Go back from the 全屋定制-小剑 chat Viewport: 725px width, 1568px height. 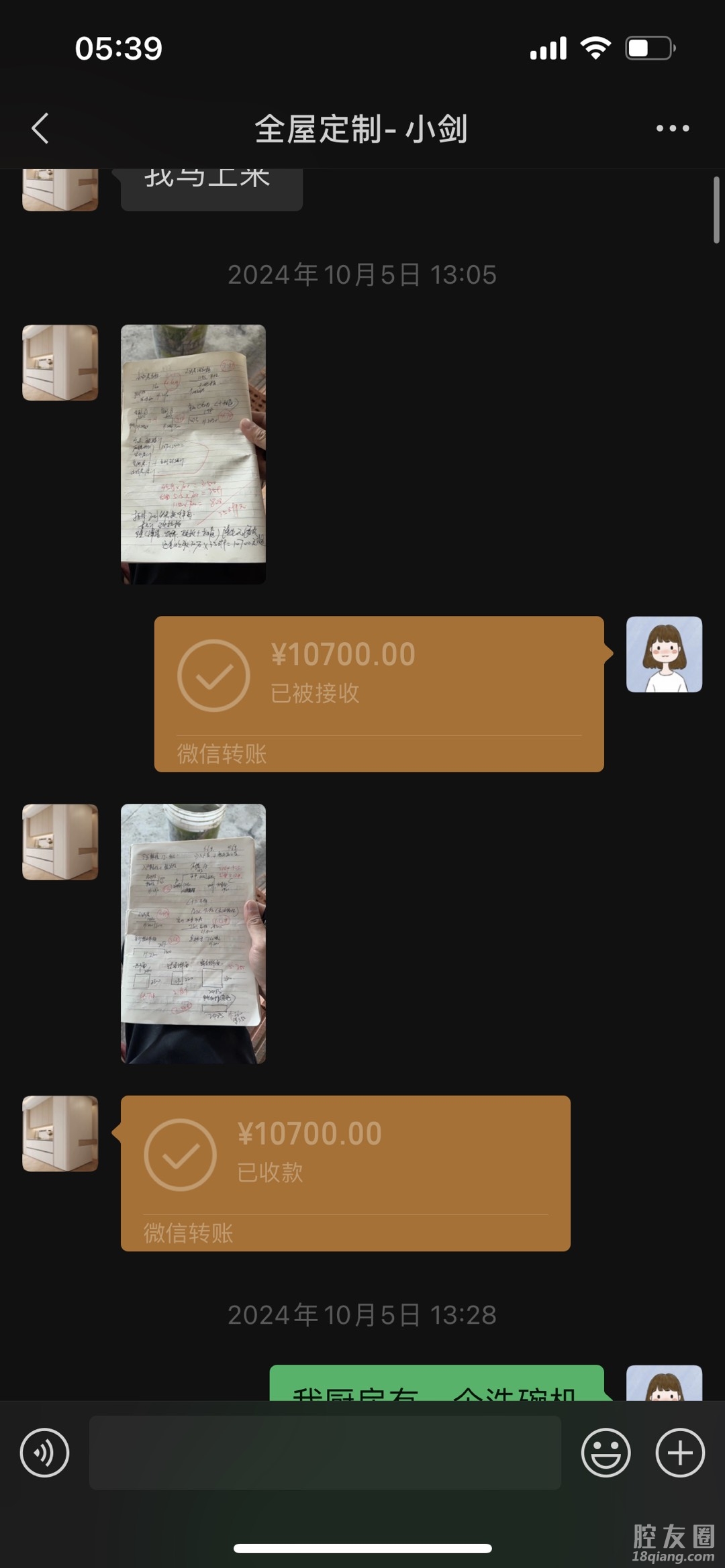[40, 128]
